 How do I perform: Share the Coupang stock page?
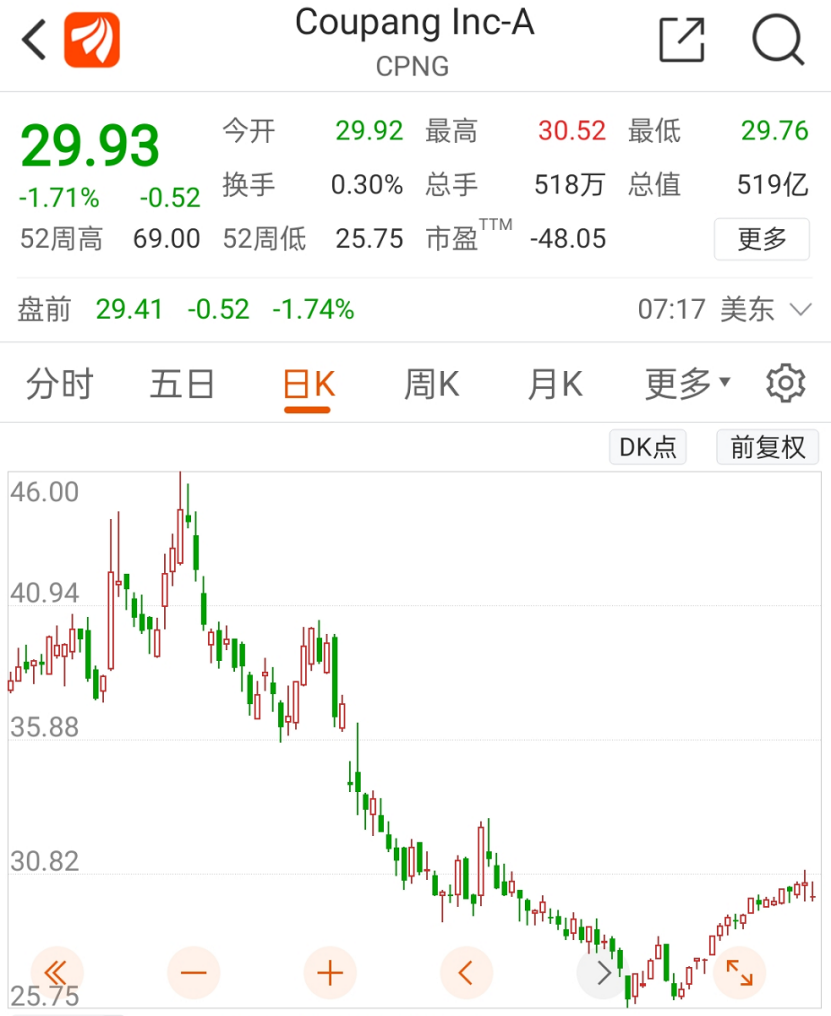(x=682, y=42)
